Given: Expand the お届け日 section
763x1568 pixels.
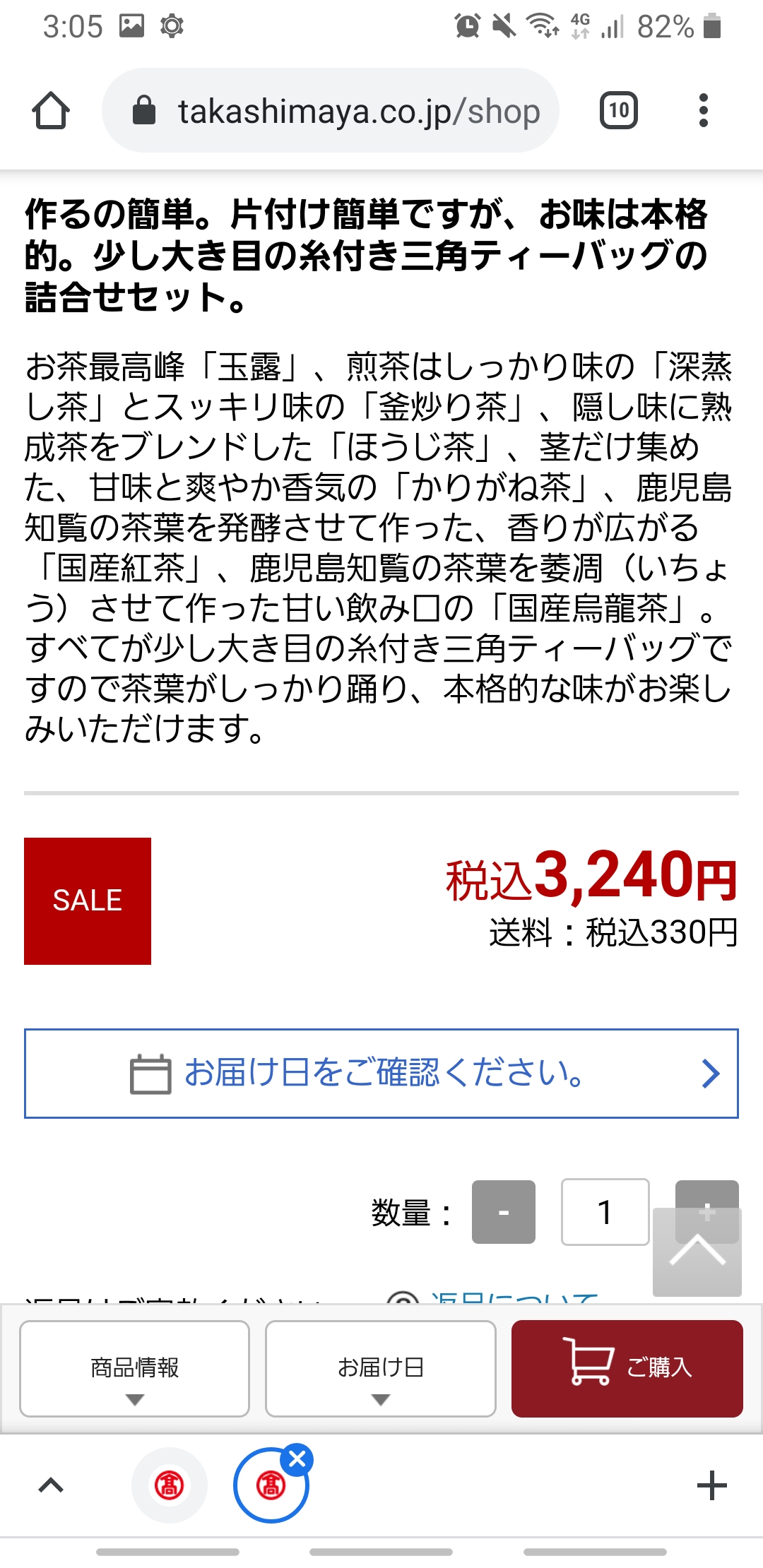Looking at the screenshot, I should [x=380, y=1368].
